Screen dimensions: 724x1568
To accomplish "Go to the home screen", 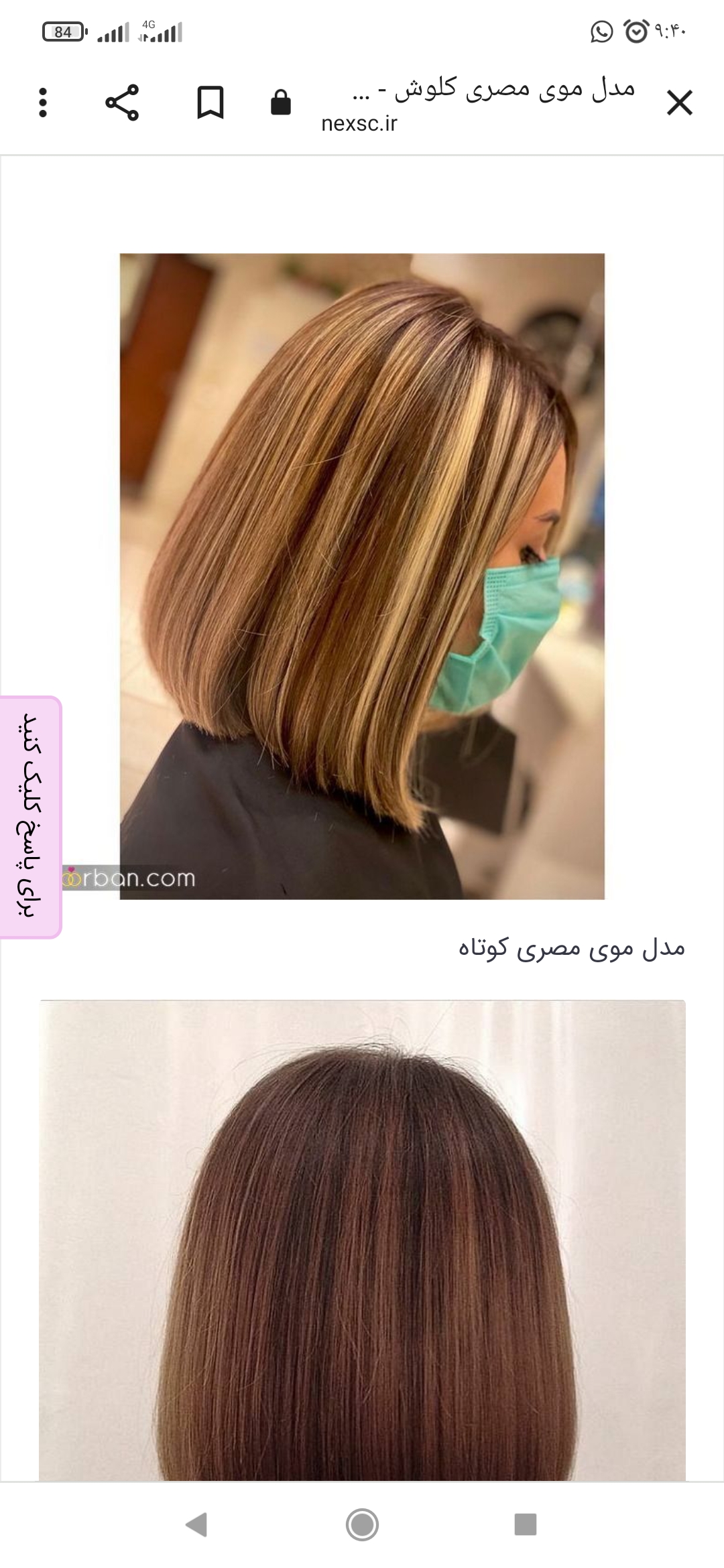I will pos(362,1524).
